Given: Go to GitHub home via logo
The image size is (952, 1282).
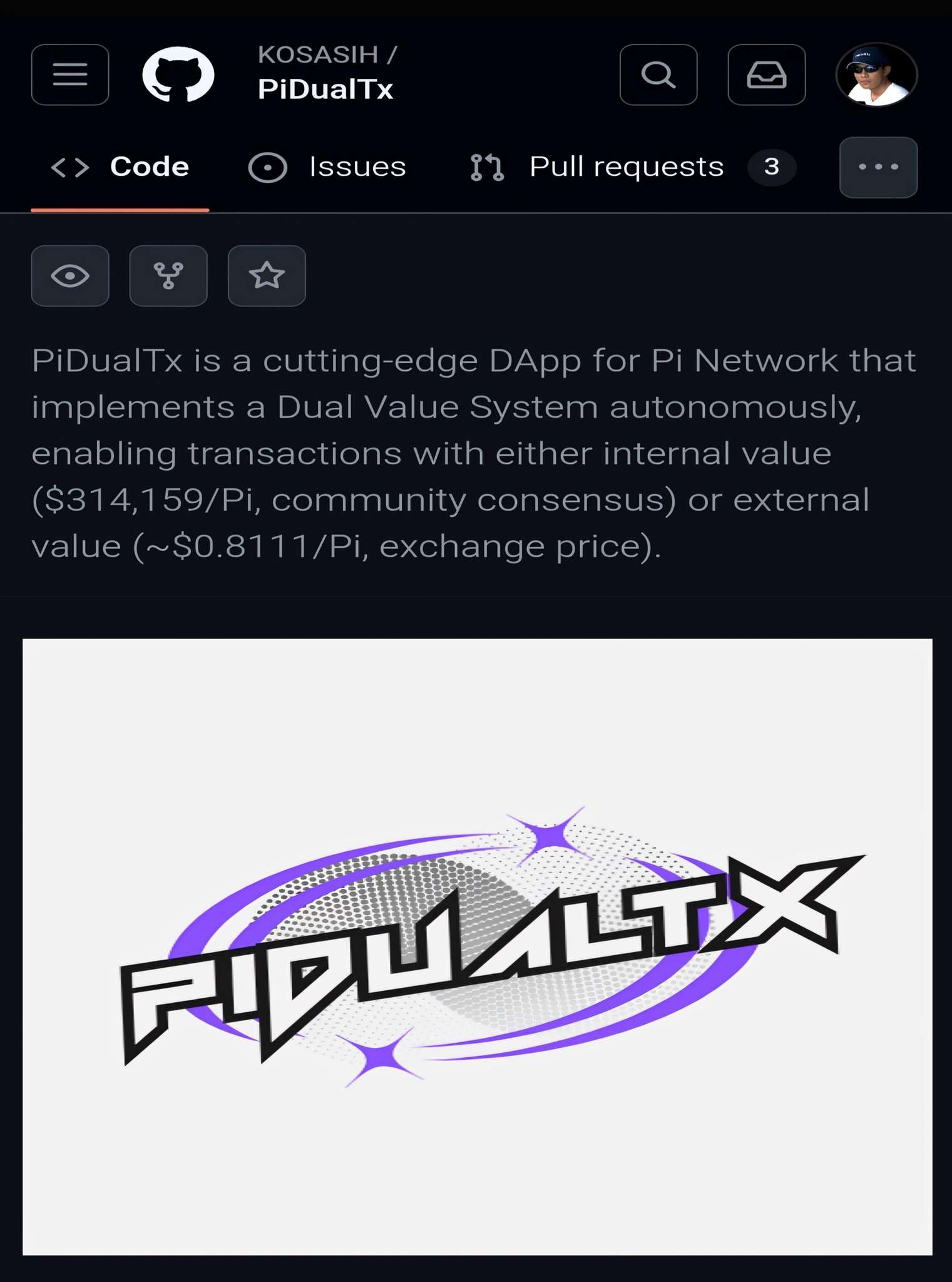Looking at the screenshot, I should [x=178, y=75].
